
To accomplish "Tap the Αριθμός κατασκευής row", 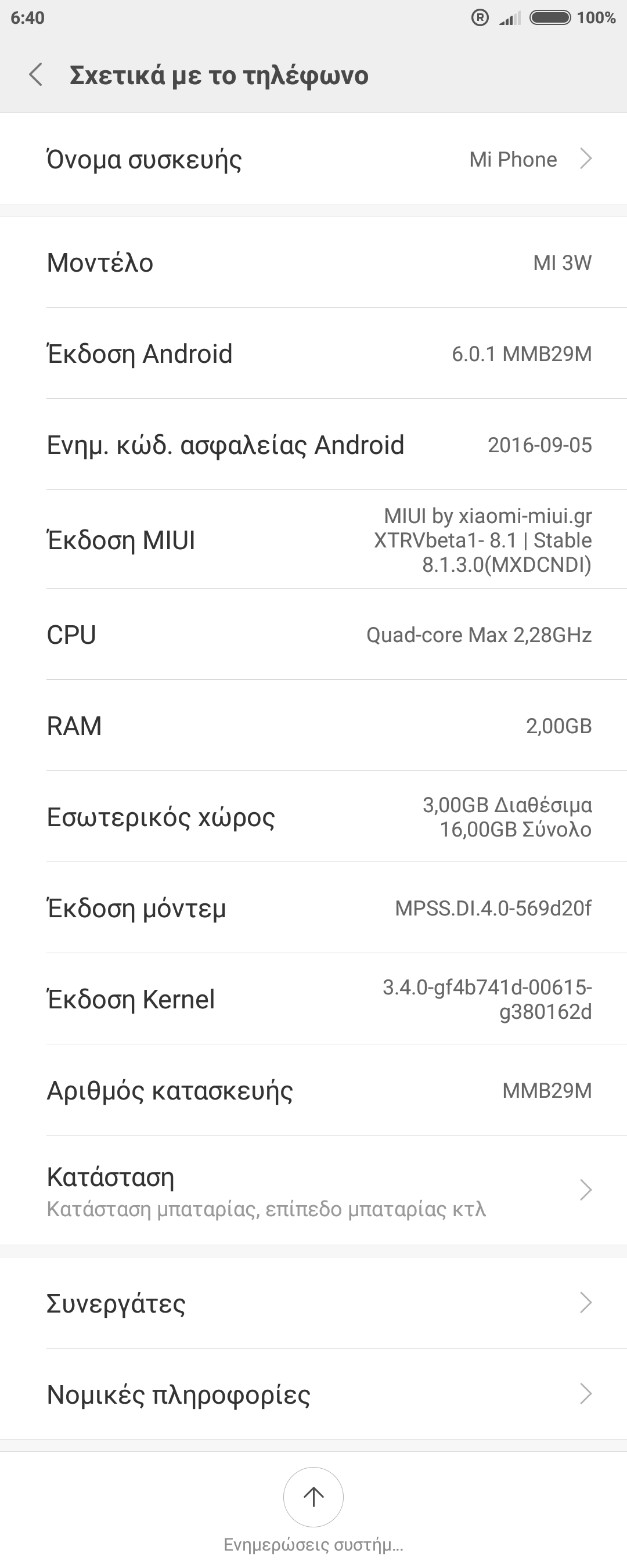I will (x=313, y=1090).
